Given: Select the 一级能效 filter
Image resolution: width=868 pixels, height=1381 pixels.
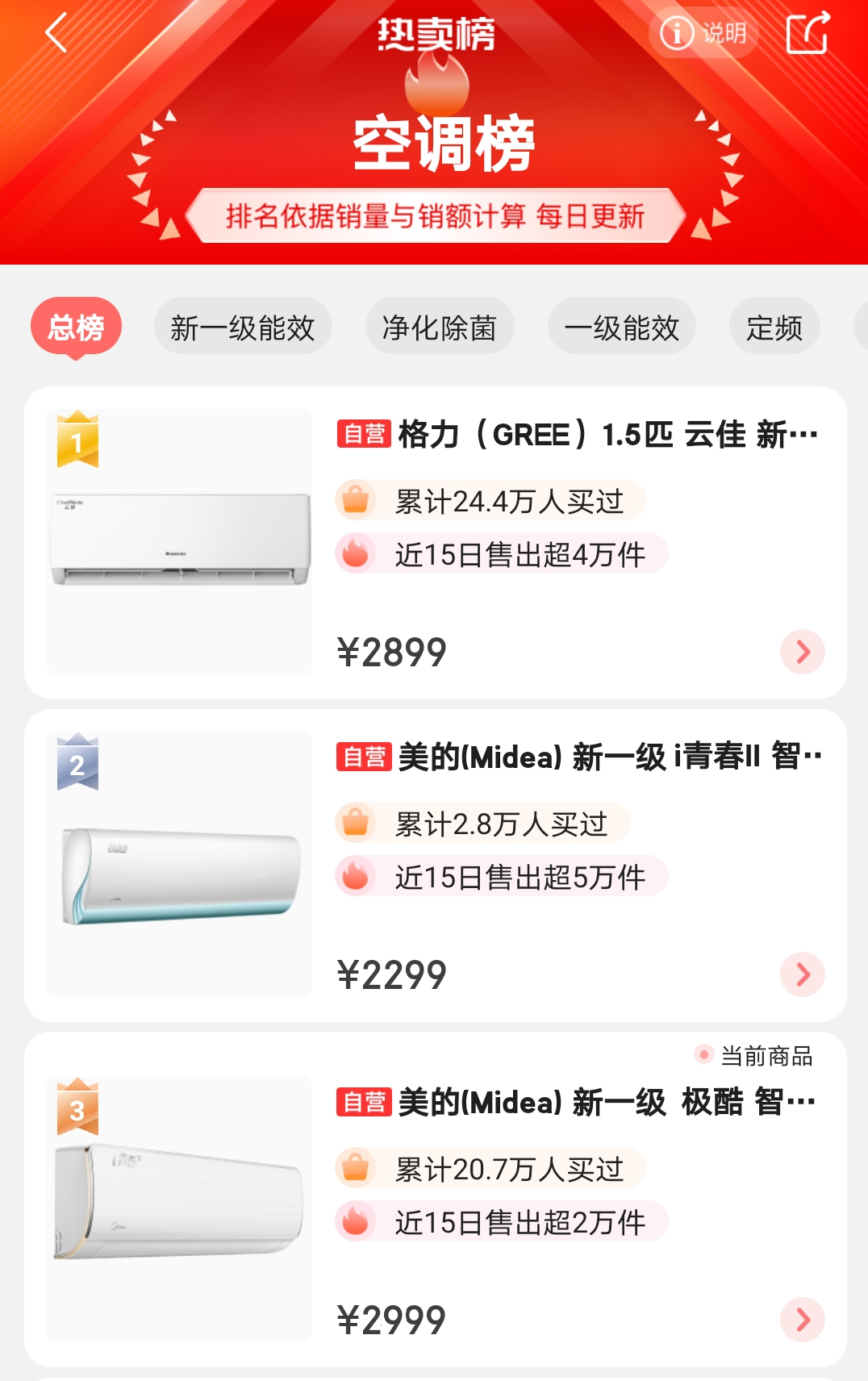Looking at the screenshot, I should (622, 325).
